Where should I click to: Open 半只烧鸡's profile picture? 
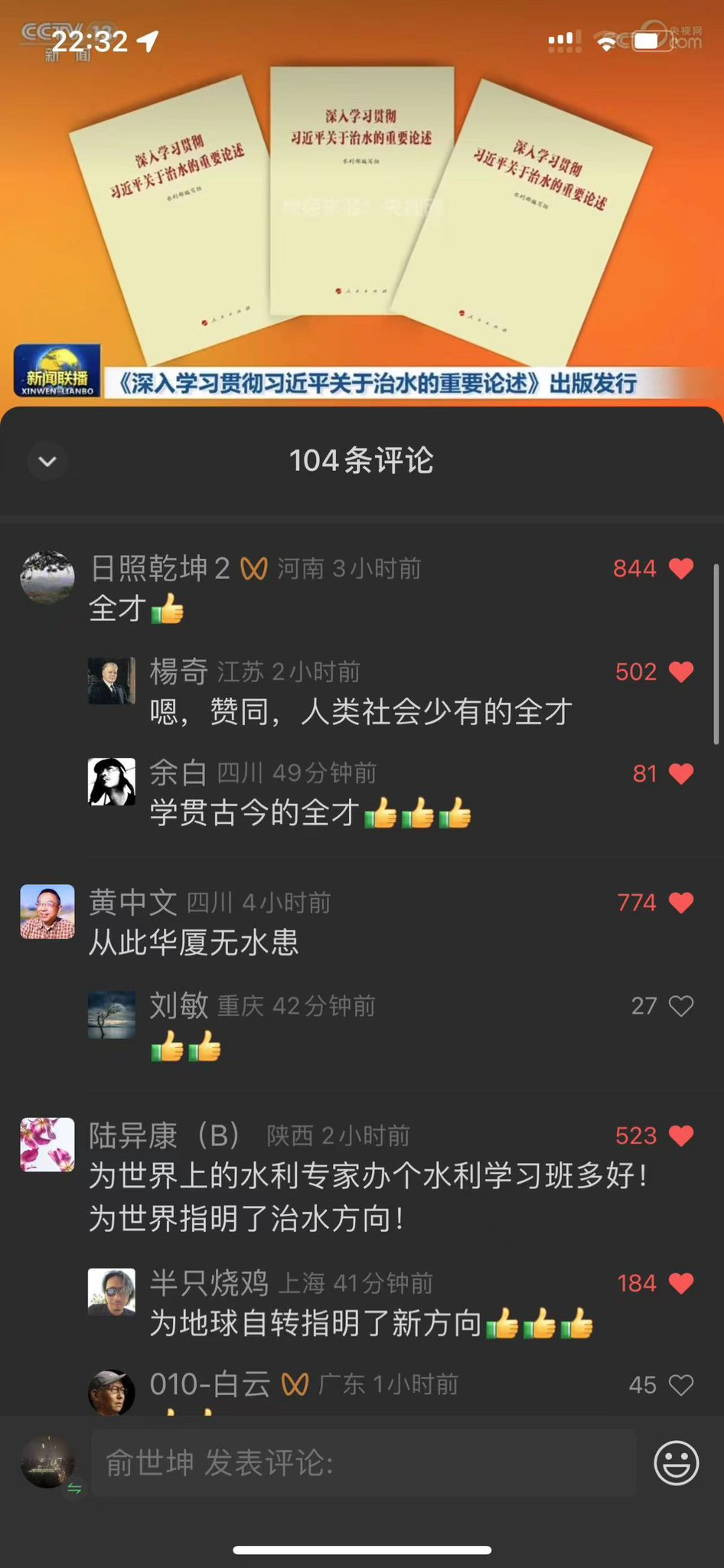pyautogui.click(x=112, y=1292)
